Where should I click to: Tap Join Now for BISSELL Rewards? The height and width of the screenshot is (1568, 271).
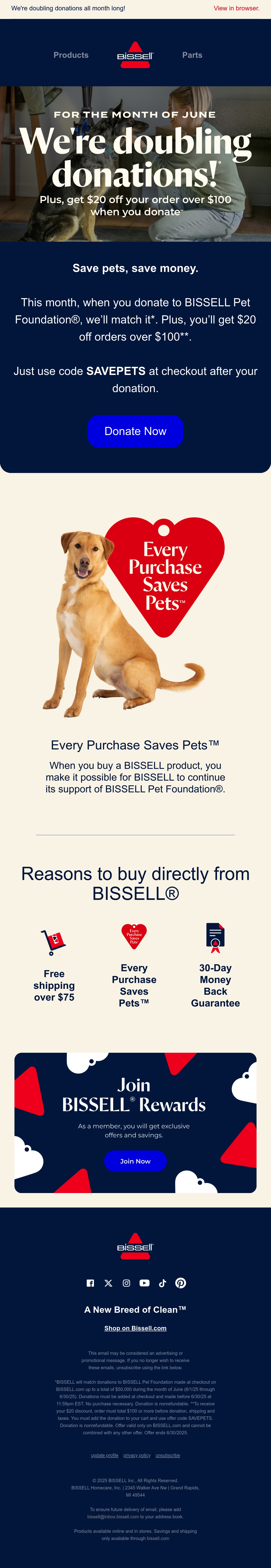click(135, 1161)
